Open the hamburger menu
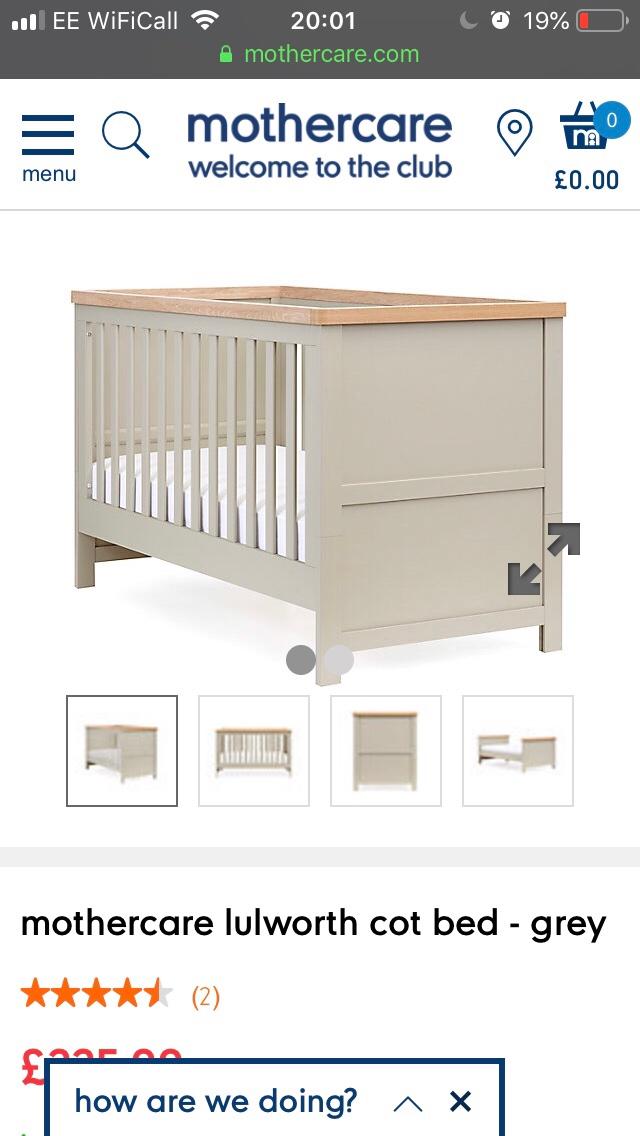640x1136 pixels. coord(47,146)
